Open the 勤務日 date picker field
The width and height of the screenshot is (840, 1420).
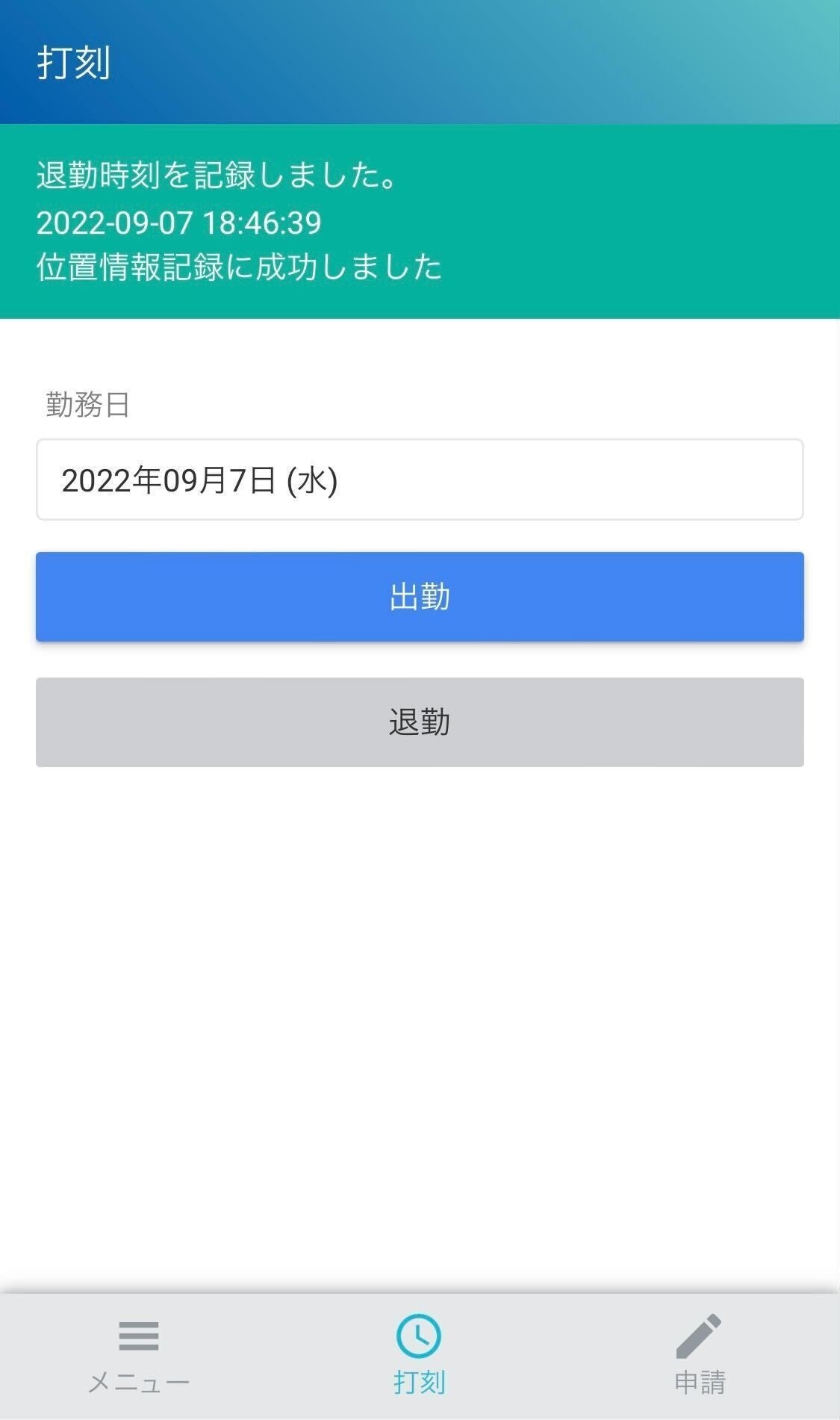419,480
